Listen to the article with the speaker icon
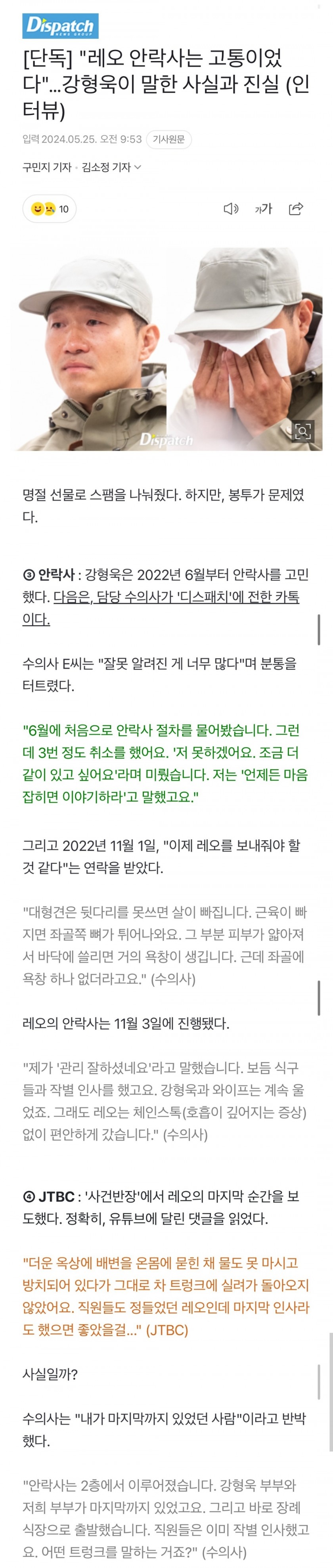This screenshot has height=1568, width=333. 231,209
